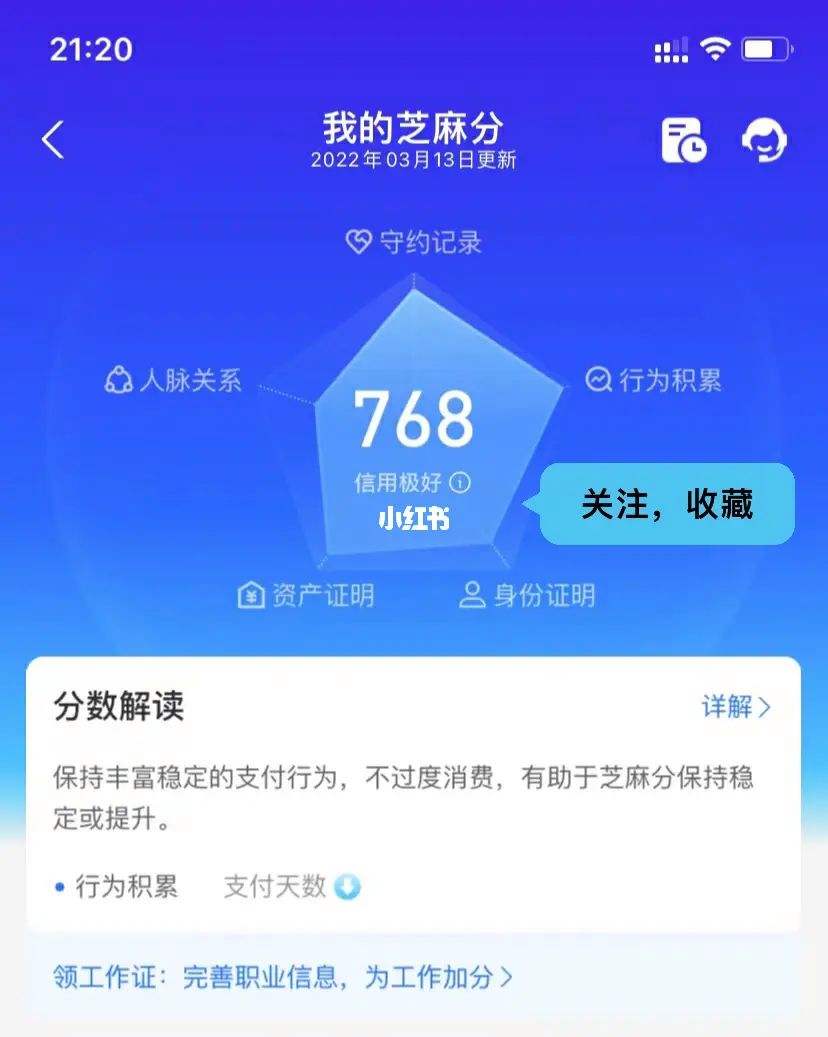Tap the blue down arrow beside 支付天数
Viewport: 828px width, 1037px height.
(x=343, y=885)
